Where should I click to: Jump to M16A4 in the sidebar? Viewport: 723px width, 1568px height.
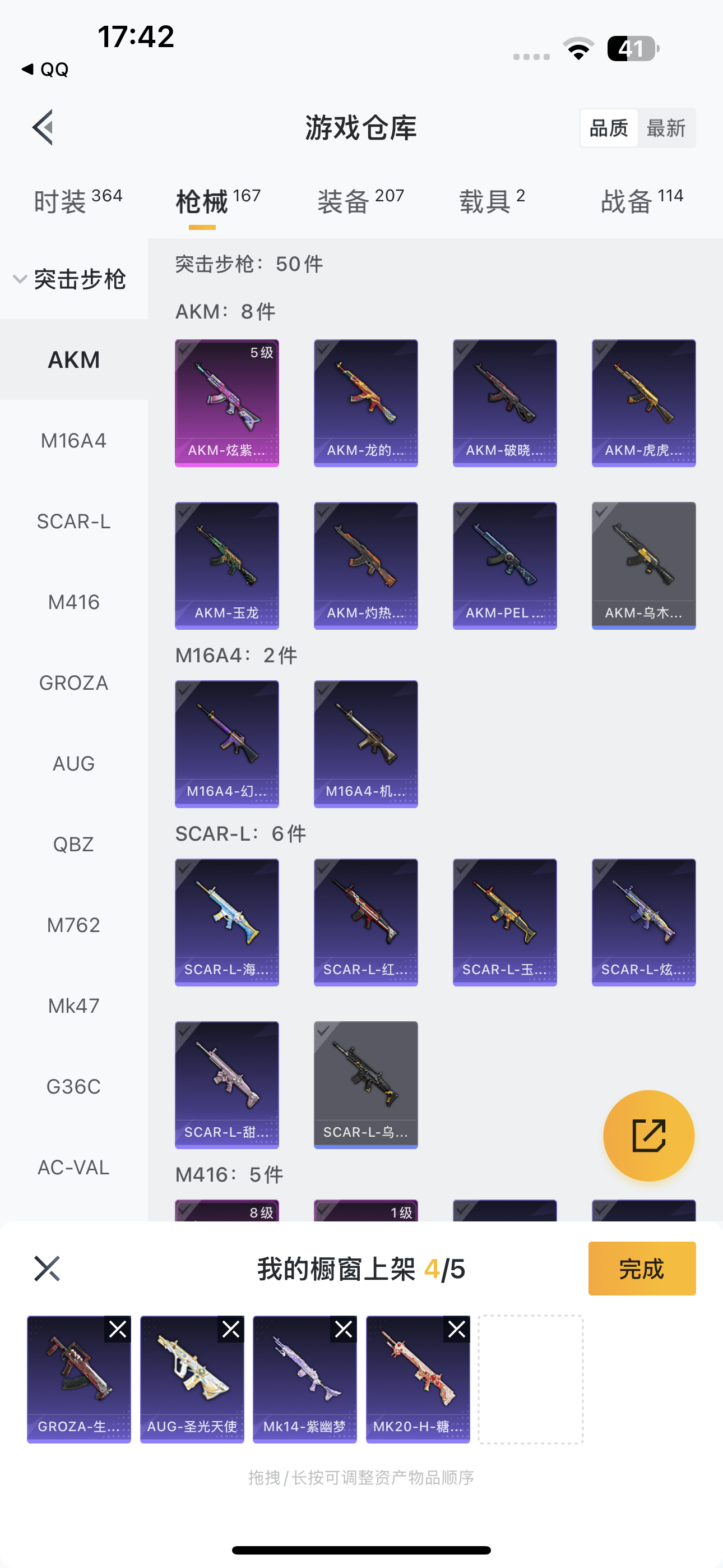point(73,440)
